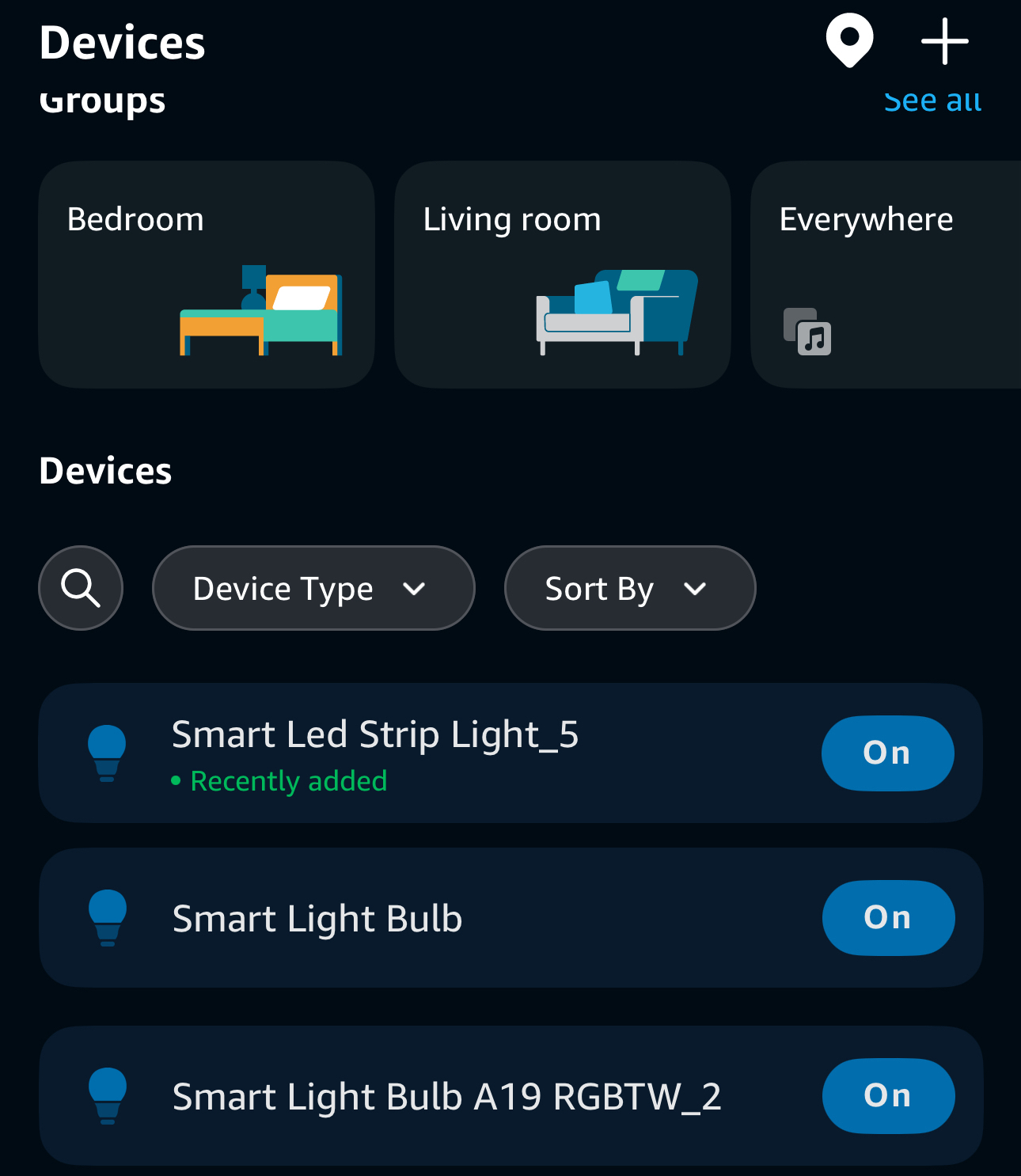Expand the Sort By dropdown
The width and height of the screenshot is (1021, 1176).
pyautogui.click(x=629, y=588)
